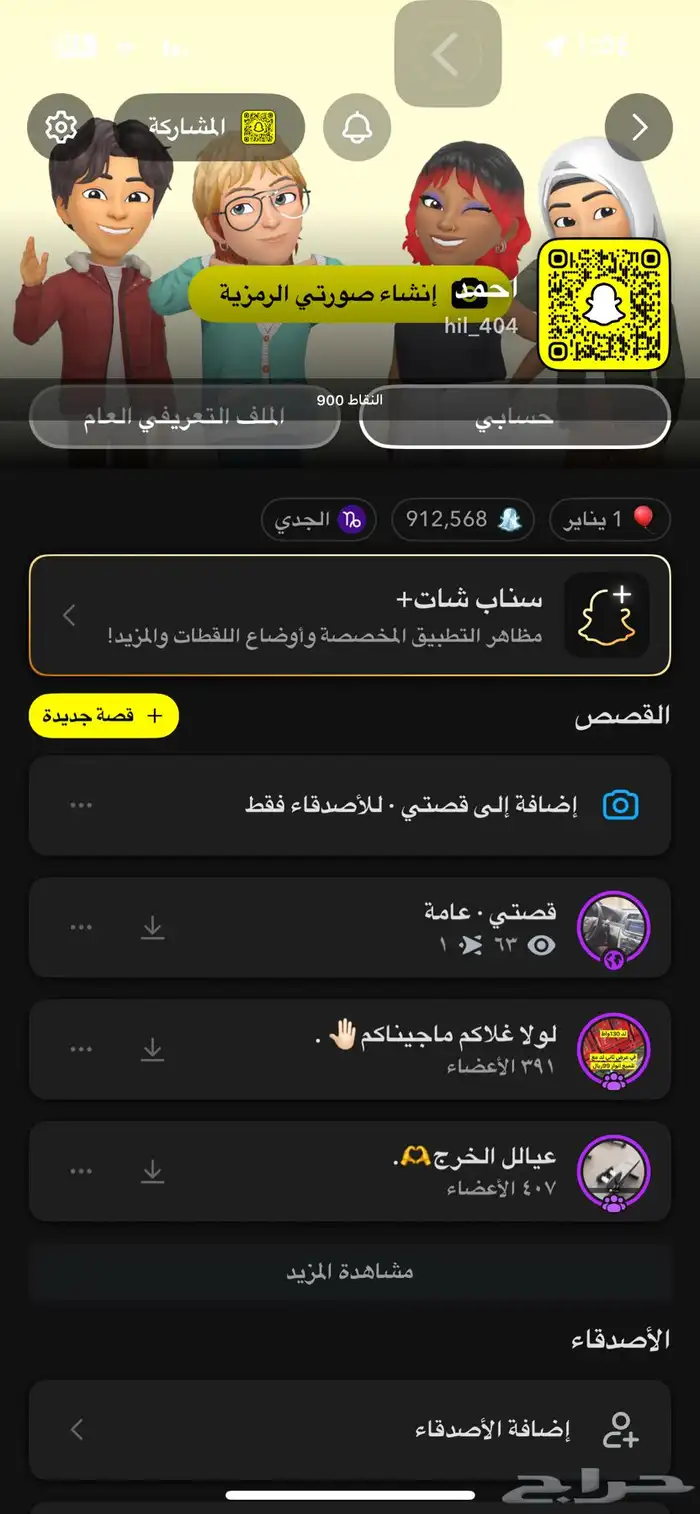
Task: Open قصتي عامة story
Action: 450,927
